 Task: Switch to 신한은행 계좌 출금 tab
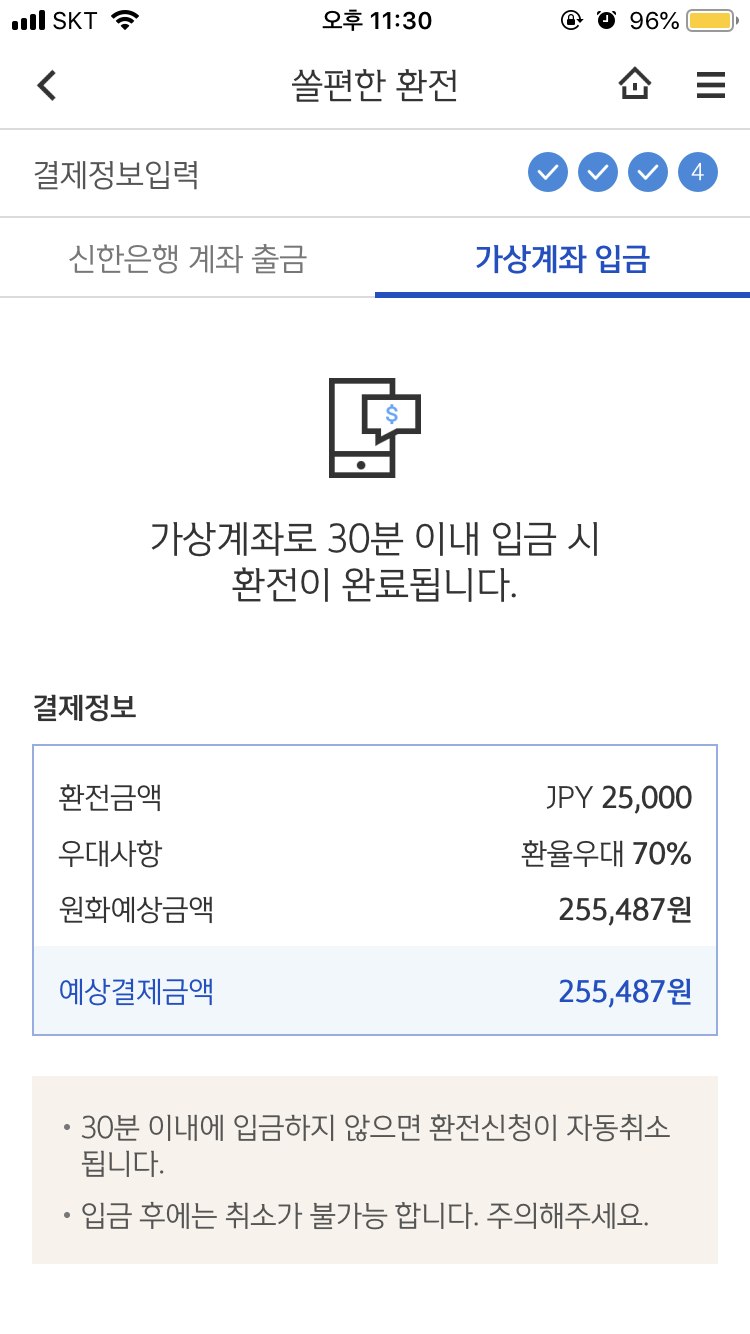click(187, 259)
